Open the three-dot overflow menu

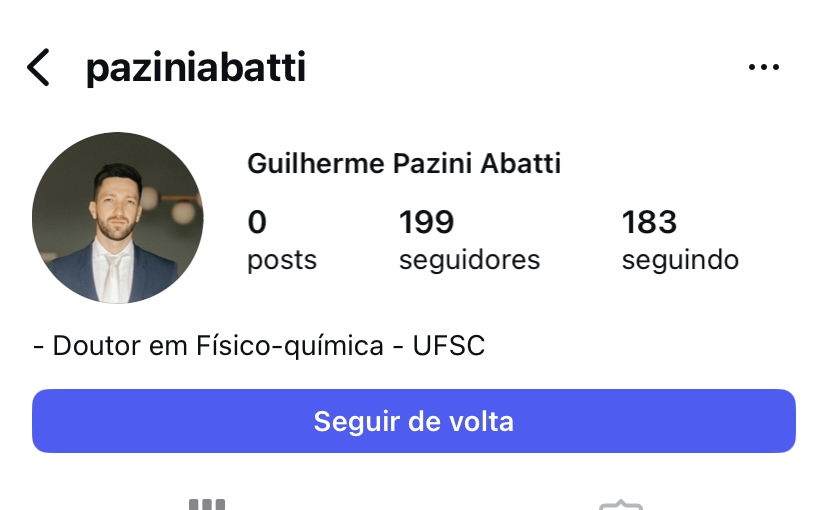point(763,68)
